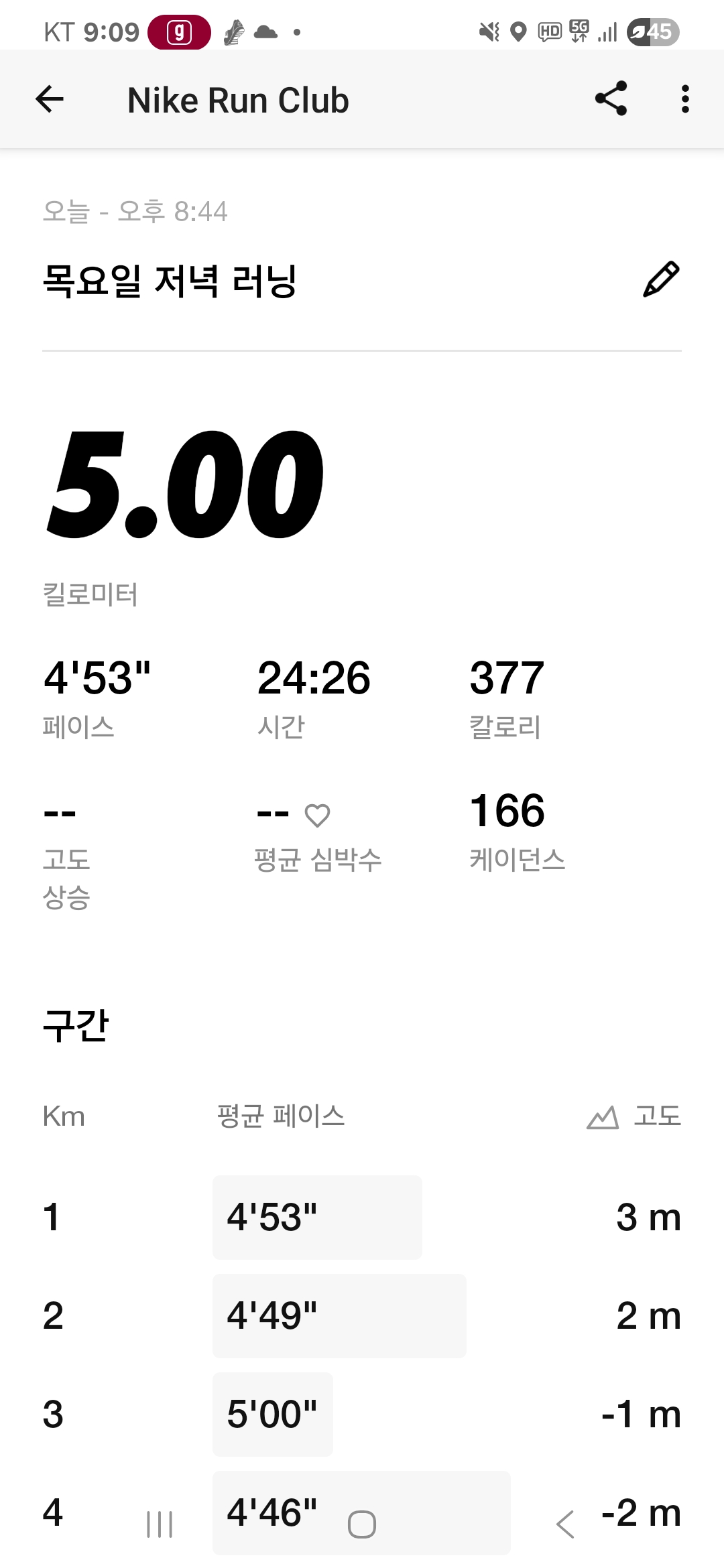Share this run activity
Image resolution: width=724 pixels, height=1568 pixels.
[x=611, y=99]
